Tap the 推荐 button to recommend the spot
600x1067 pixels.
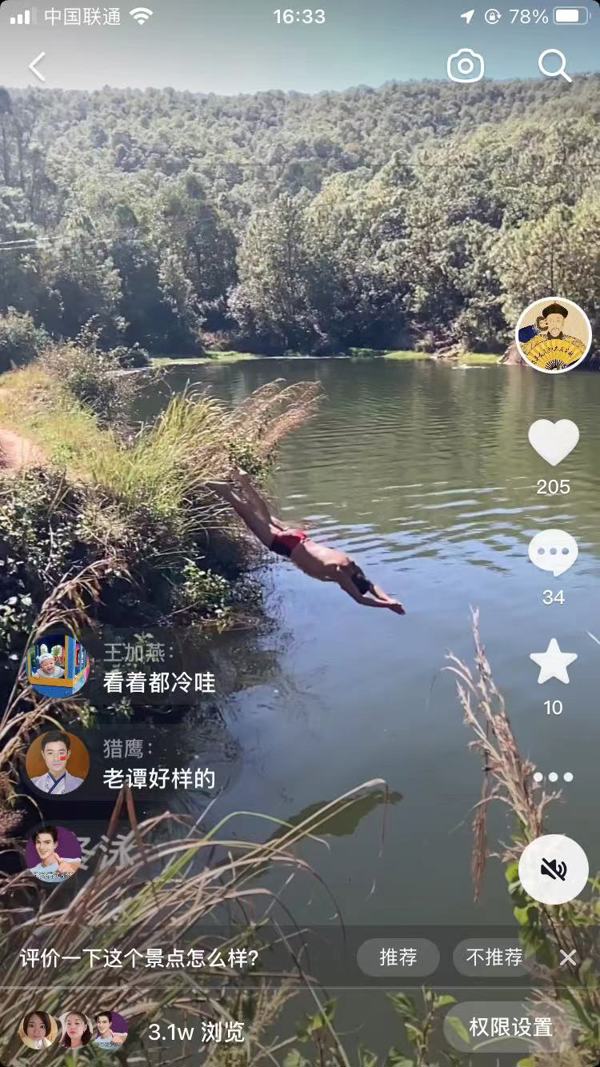(x=398, y=957)
